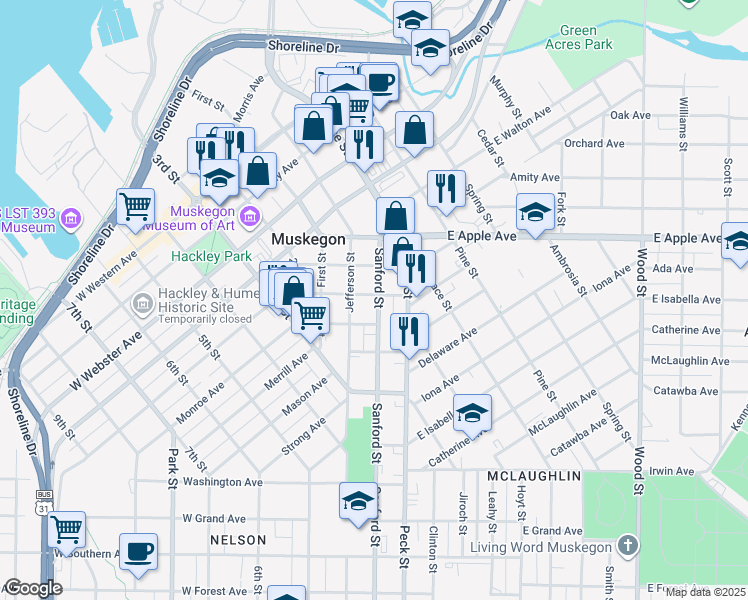This screenshot has height=600, width=748.
Task: Tap the shopping bag marker just above E Apple Ave
Action: (x=395, y=216)
